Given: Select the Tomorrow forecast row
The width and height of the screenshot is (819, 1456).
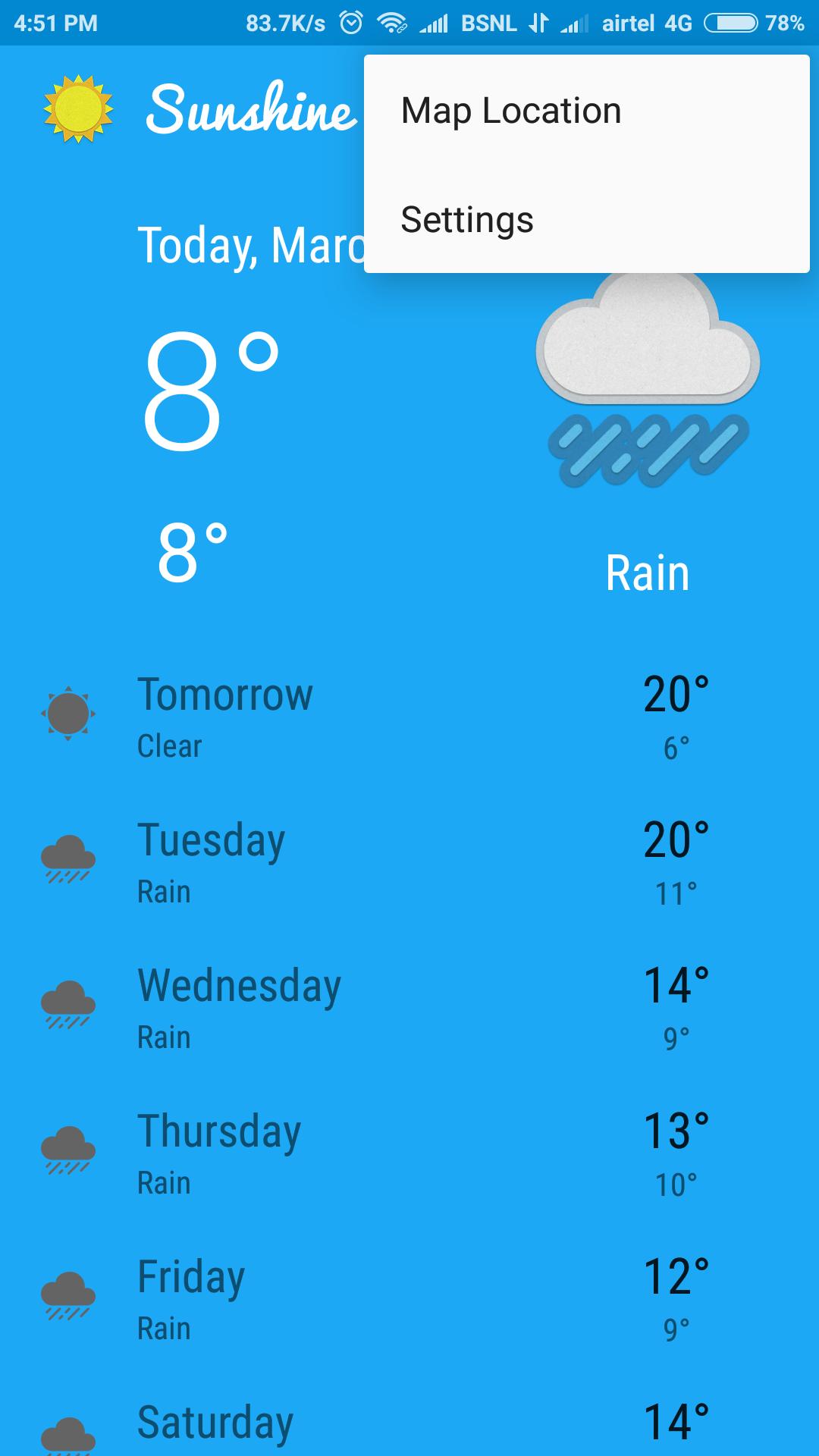Looking at the screenshot, I should click(409, 717).
